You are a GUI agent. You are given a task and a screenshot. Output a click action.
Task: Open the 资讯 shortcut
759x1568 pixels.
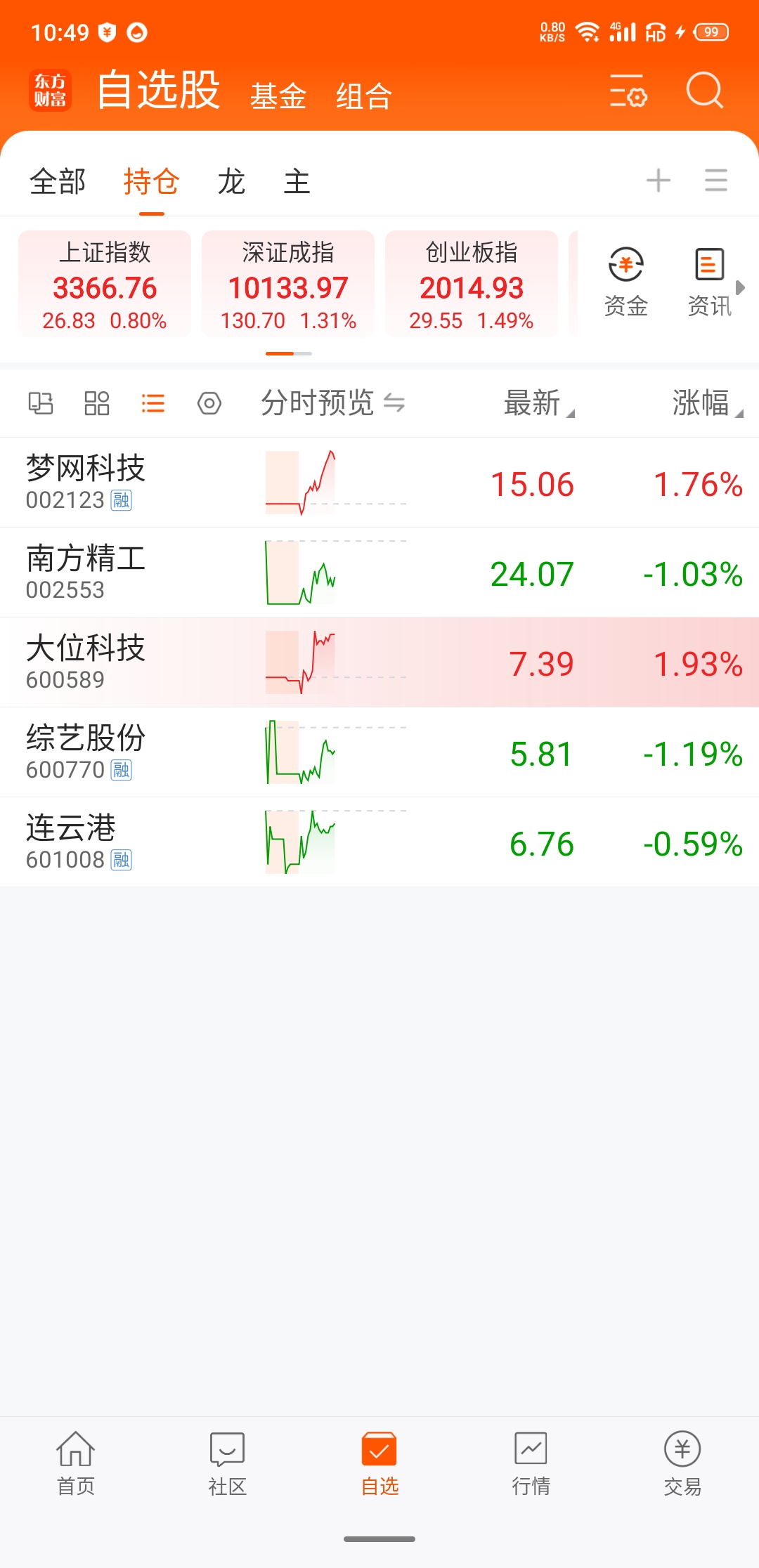pos(710,282)
